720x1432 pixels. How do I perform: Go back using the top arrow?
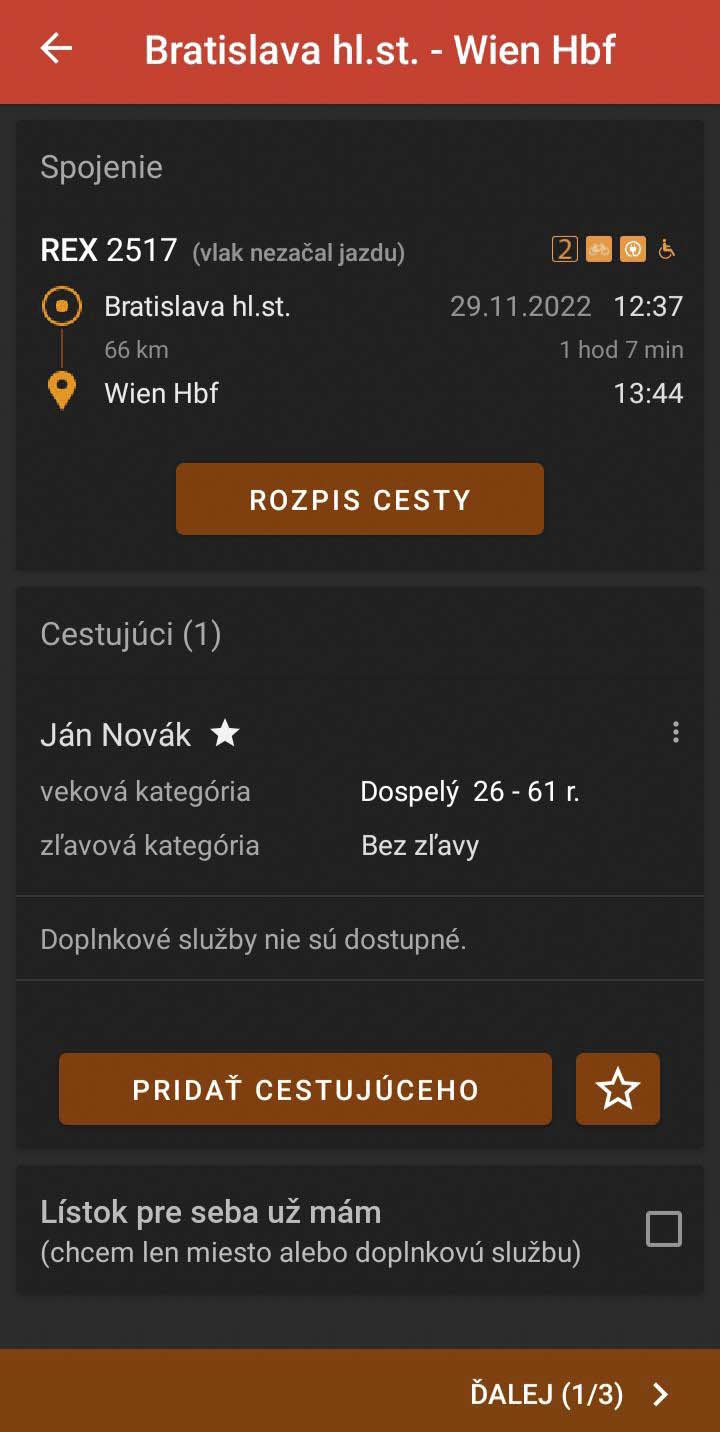57,49
